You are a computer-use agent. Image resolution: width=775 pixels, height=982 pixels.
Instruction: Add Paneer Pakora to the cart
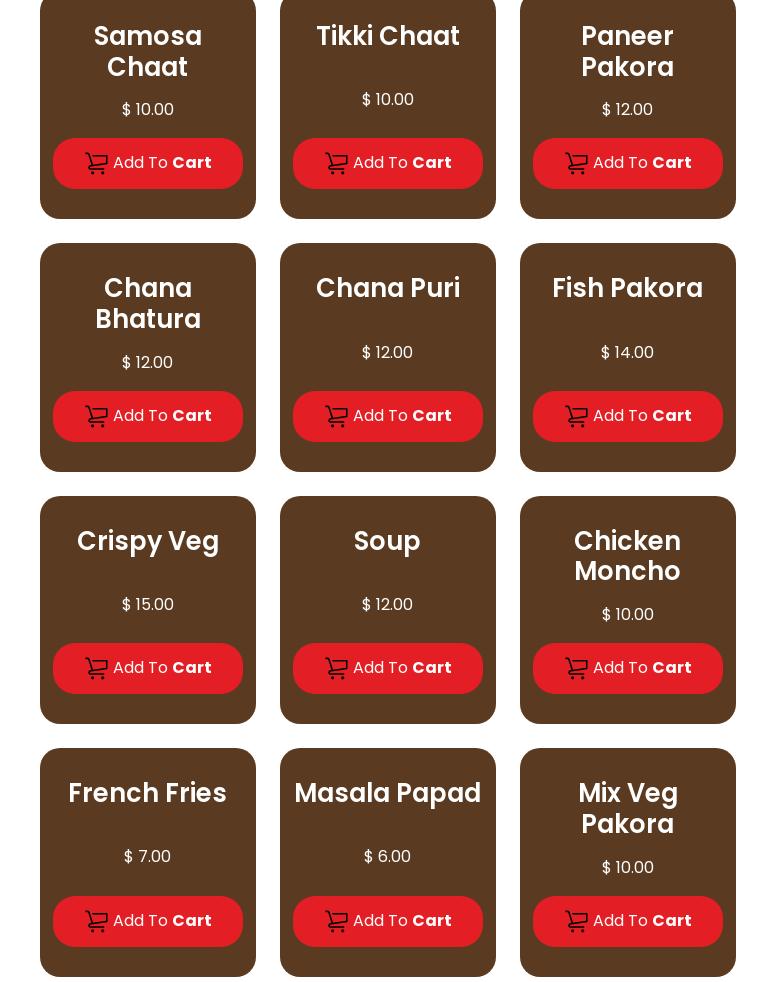(x=628, y=163)
